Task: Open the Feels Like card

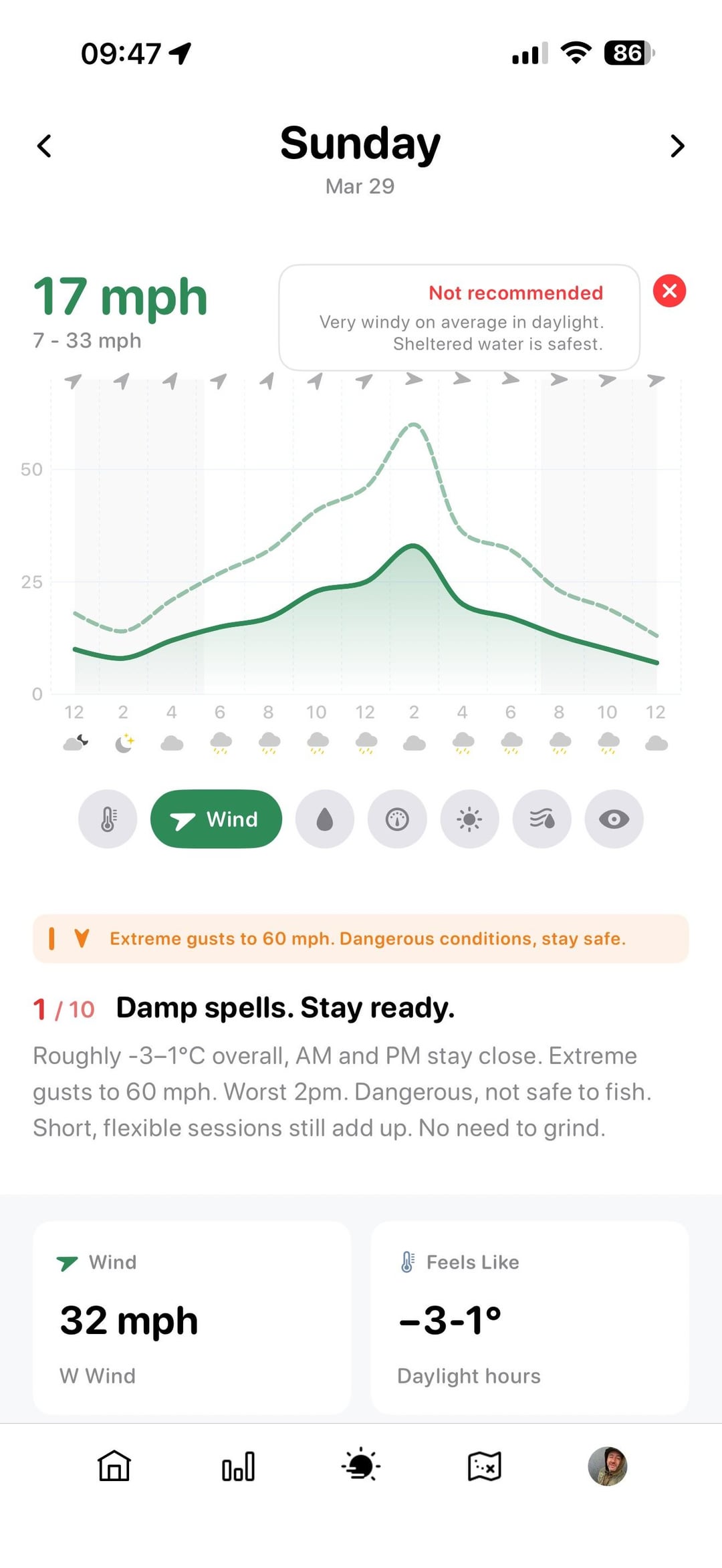Action: pyautogui.click(x=529, y=1317)
